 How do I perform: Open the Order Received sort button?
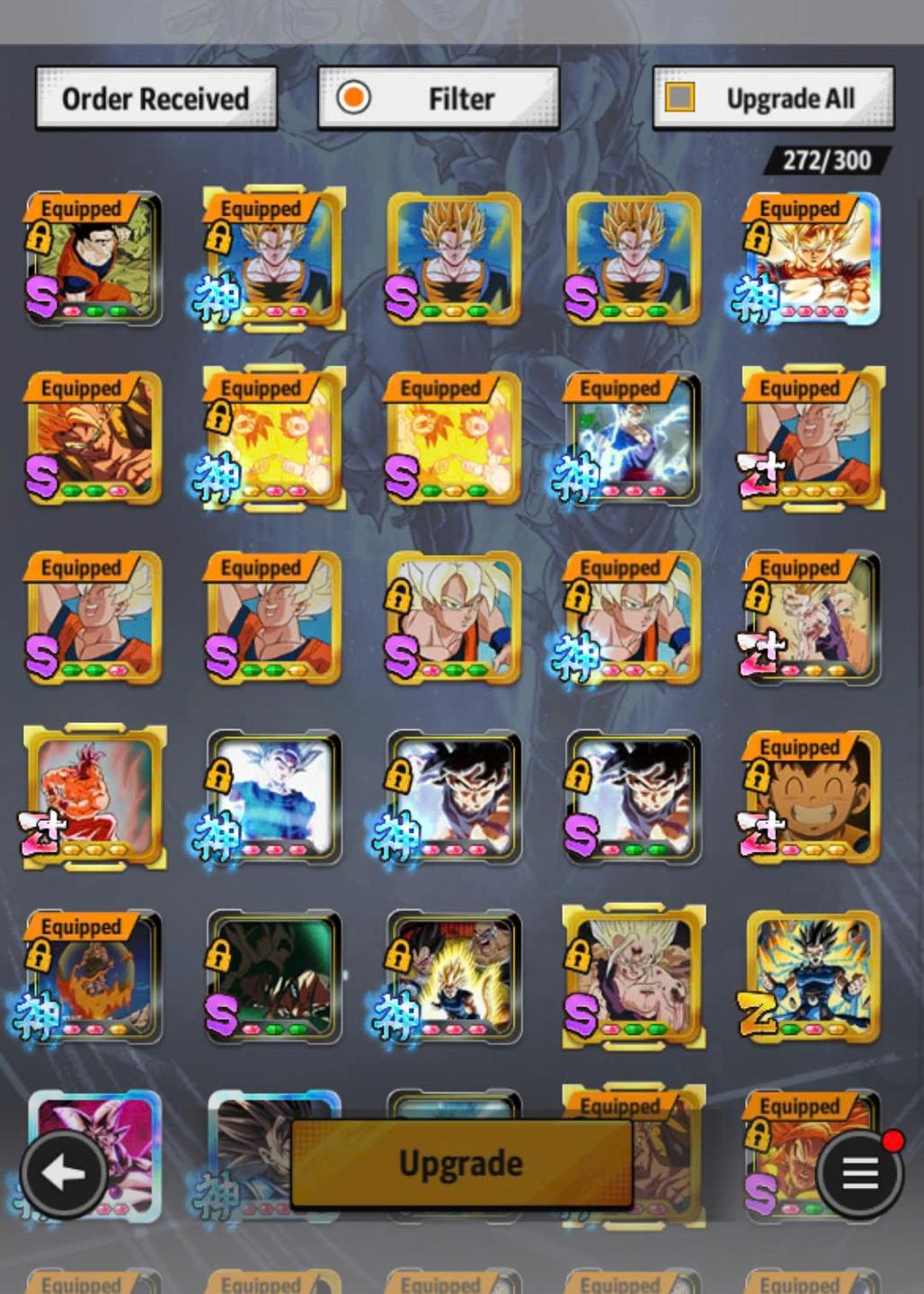tap(155, 99)
